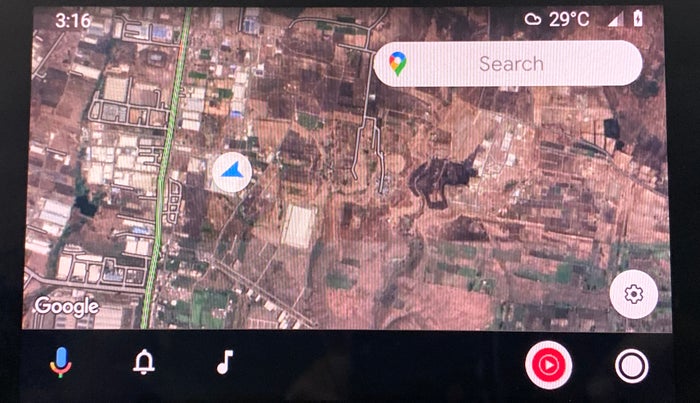Open the music note media shortcut

226,363
